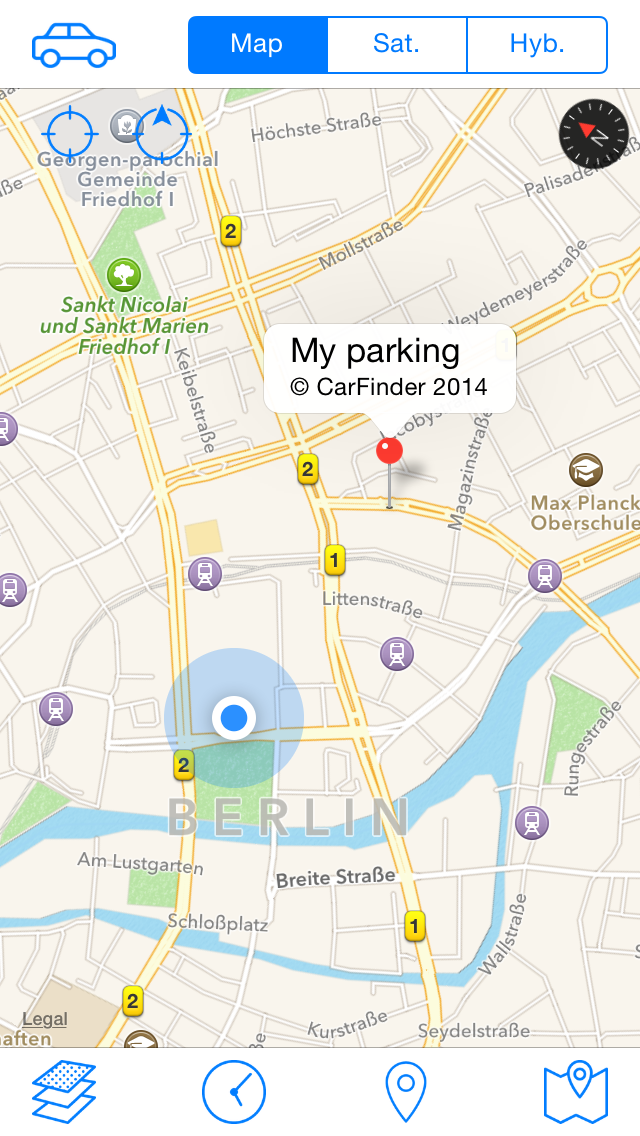Tap the navigation arrow heading icon
Viewport: 640px width, 1136px height.
pyautogui.click(x=162, y=131)
